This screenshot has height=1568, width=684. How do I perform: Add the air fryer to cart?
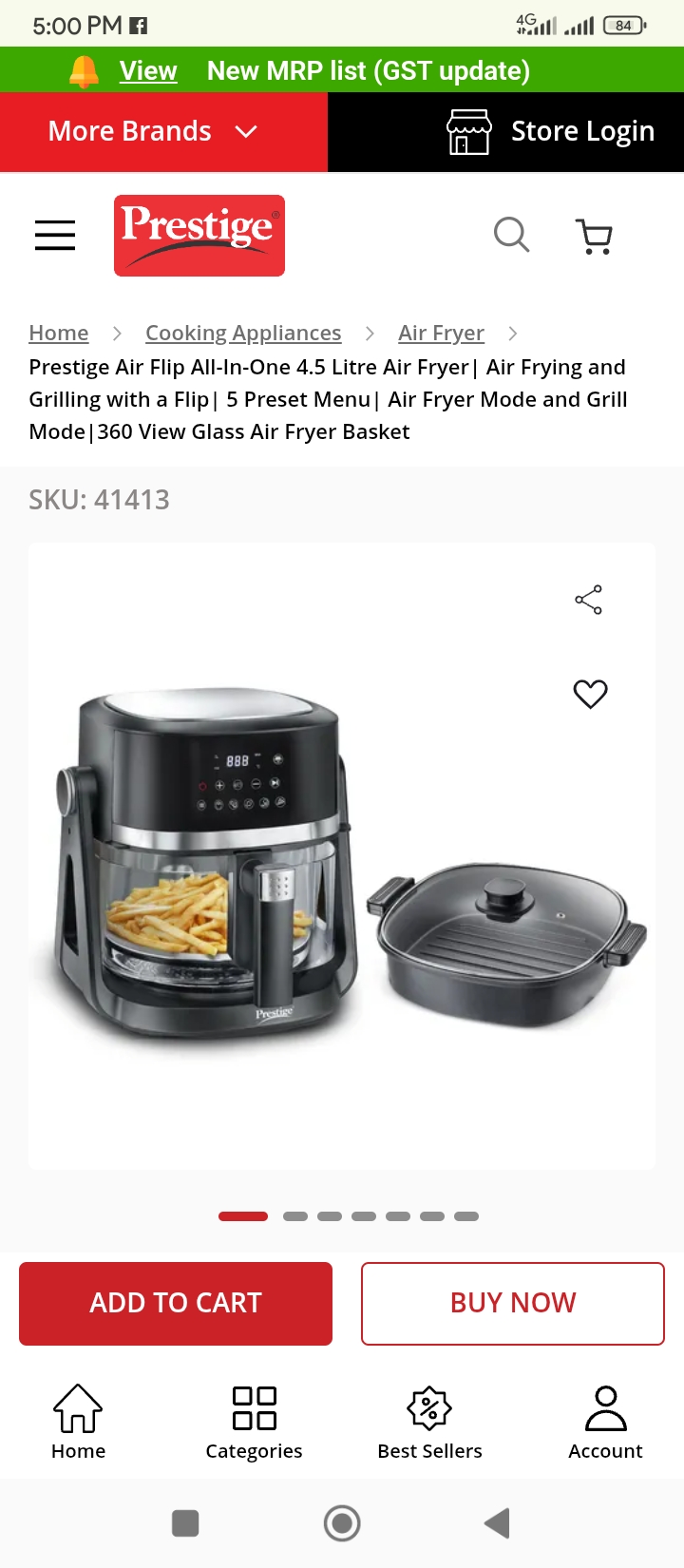176,1303
